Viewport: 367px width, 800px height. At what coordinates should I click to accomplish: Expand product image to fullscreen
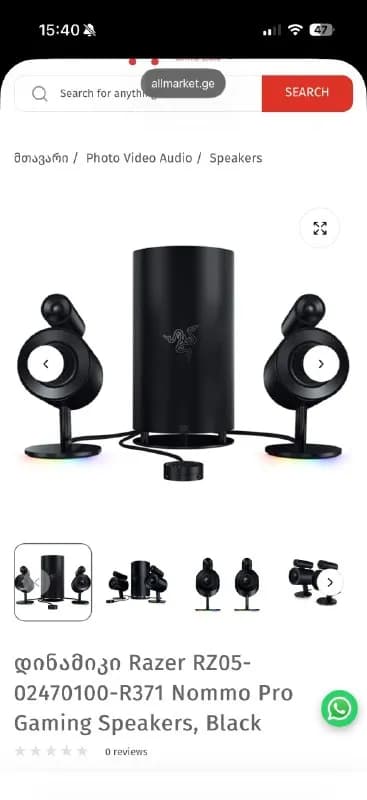coord(320,228)
